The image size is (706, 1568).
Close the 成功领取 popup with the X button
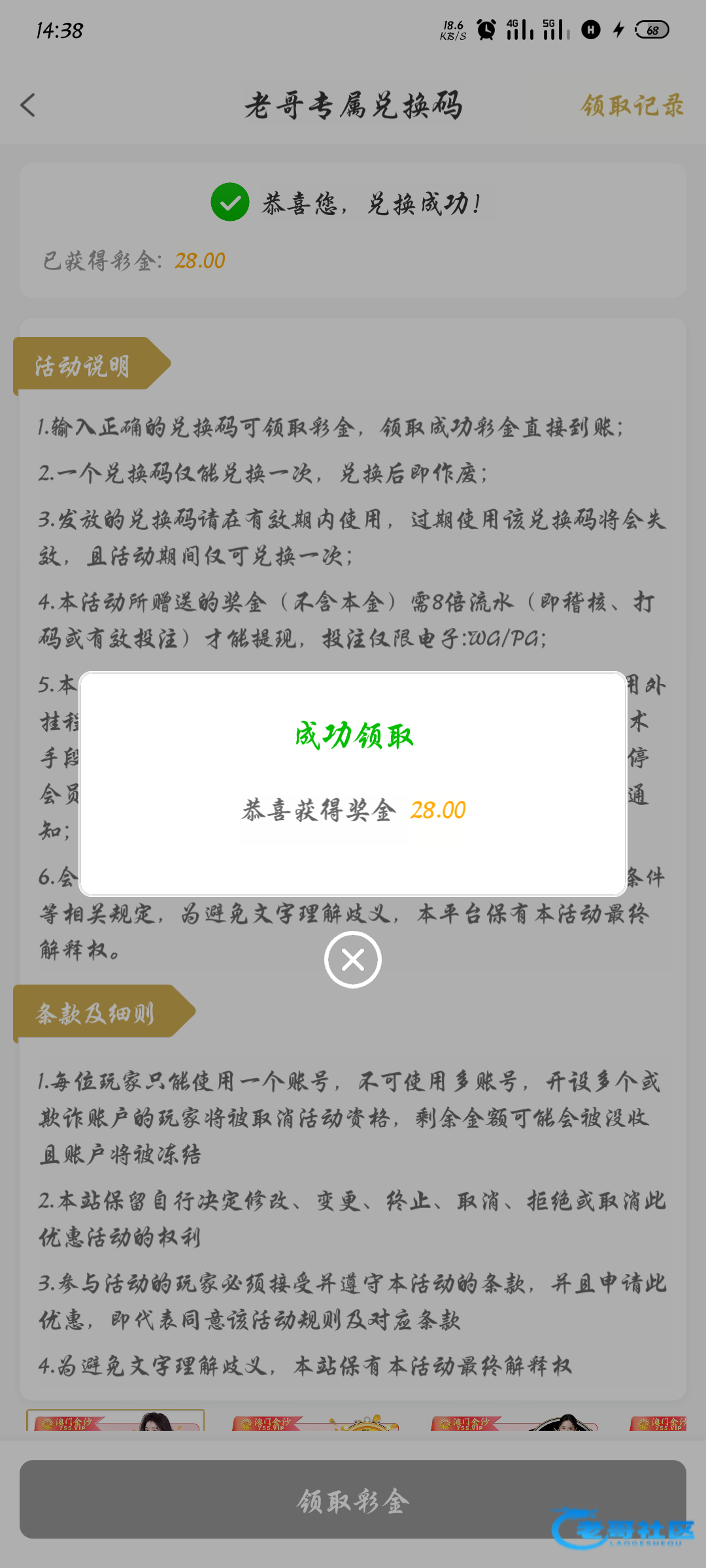click(x=353, y=960)
